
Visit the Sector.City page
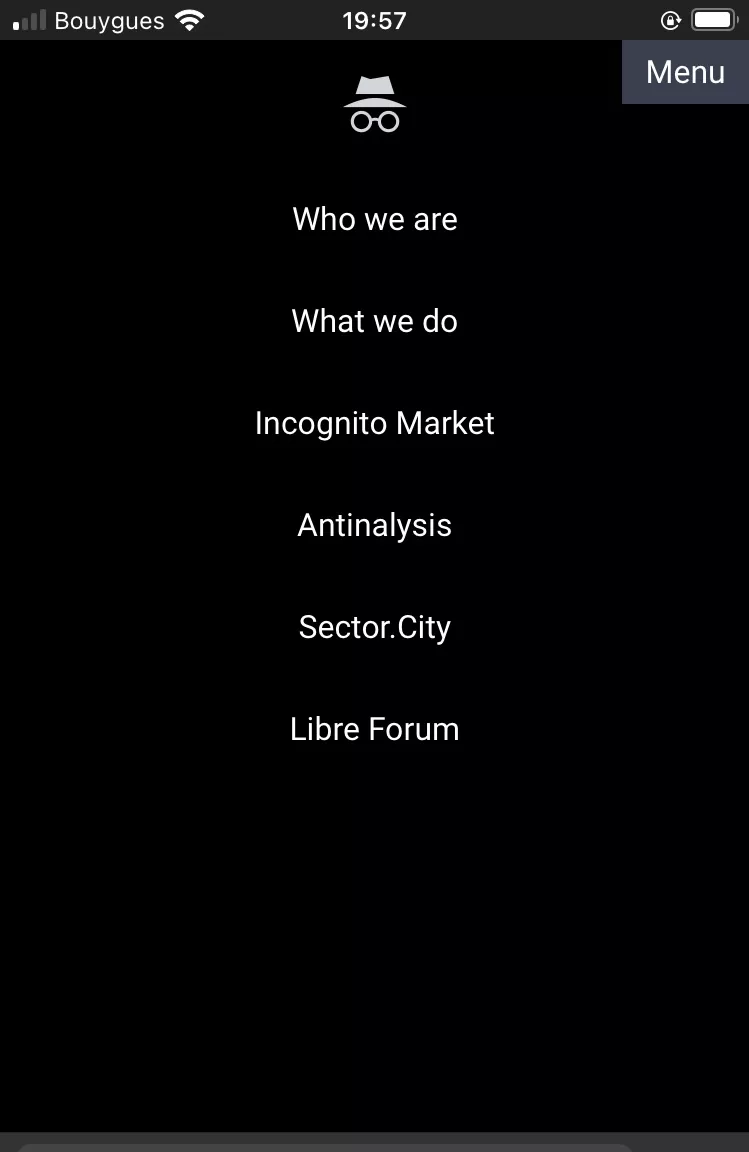click(x=375, y=627)
